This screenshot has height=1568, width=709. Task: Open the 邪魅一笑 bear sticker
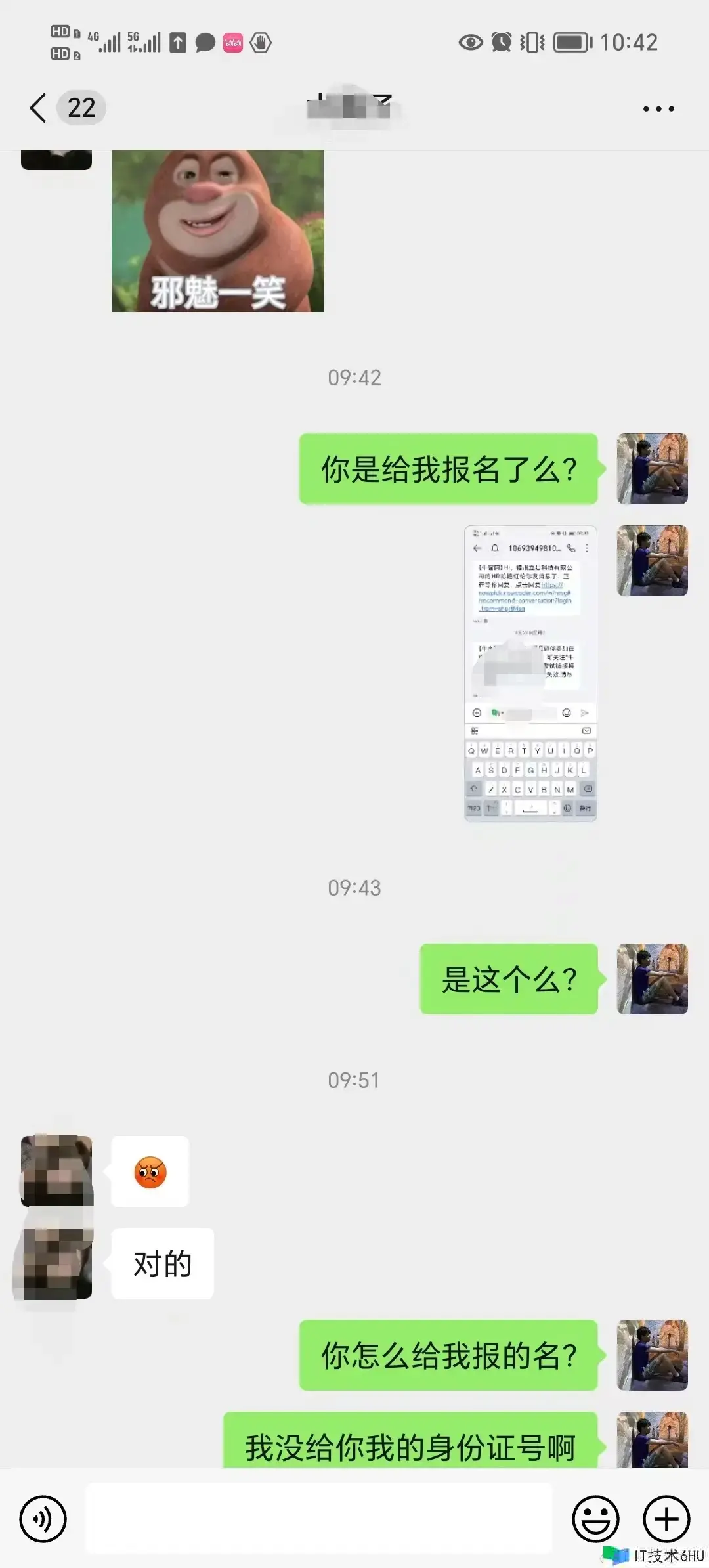pyautogui.click(x=218, y=231)
